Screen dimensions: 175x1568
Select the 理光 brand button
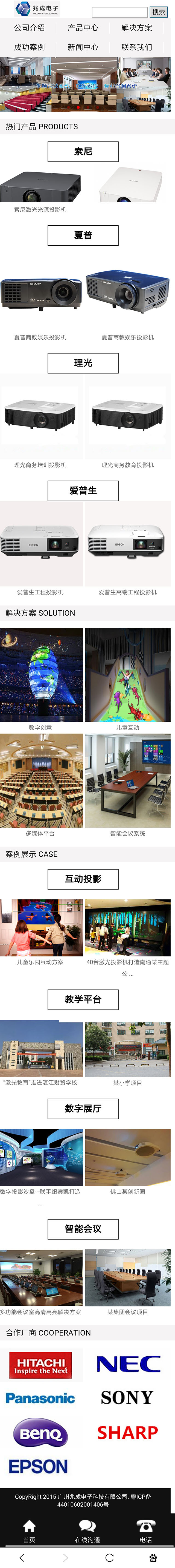coord(83,363)
